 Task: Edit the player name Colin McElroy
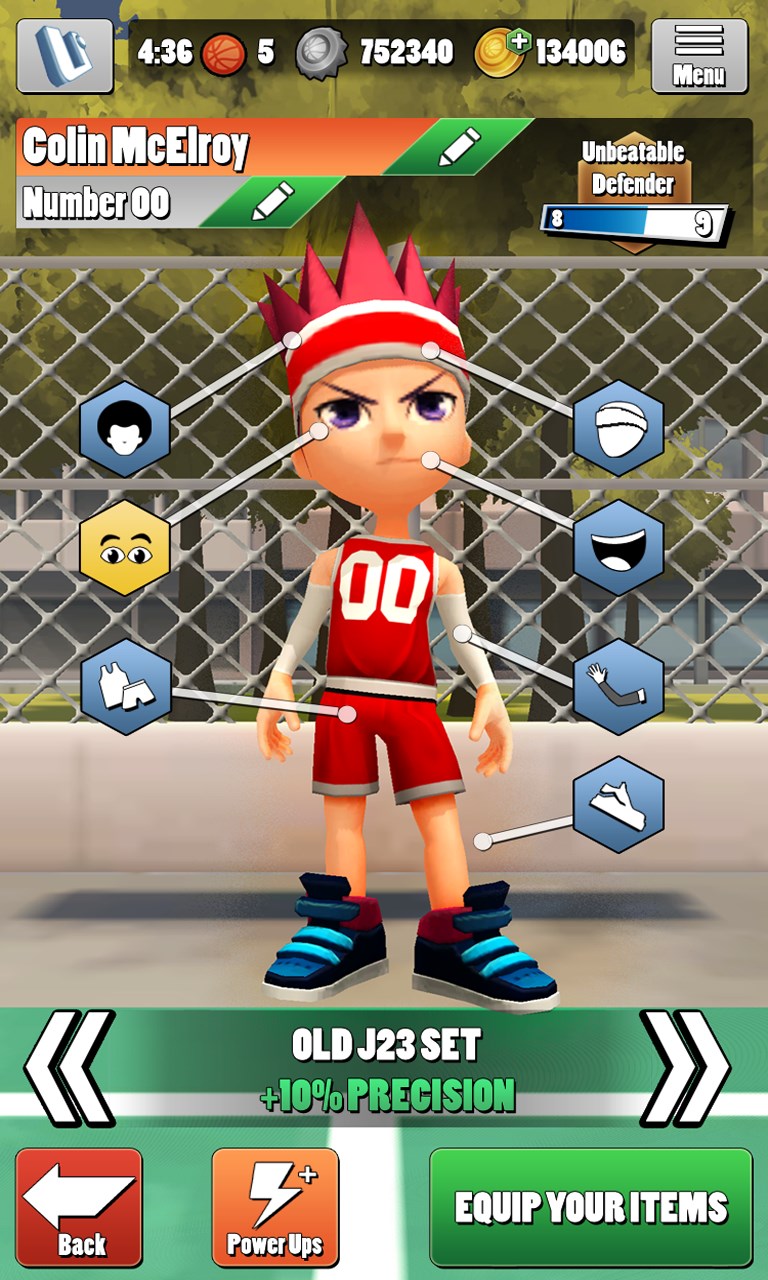[457, 148]
